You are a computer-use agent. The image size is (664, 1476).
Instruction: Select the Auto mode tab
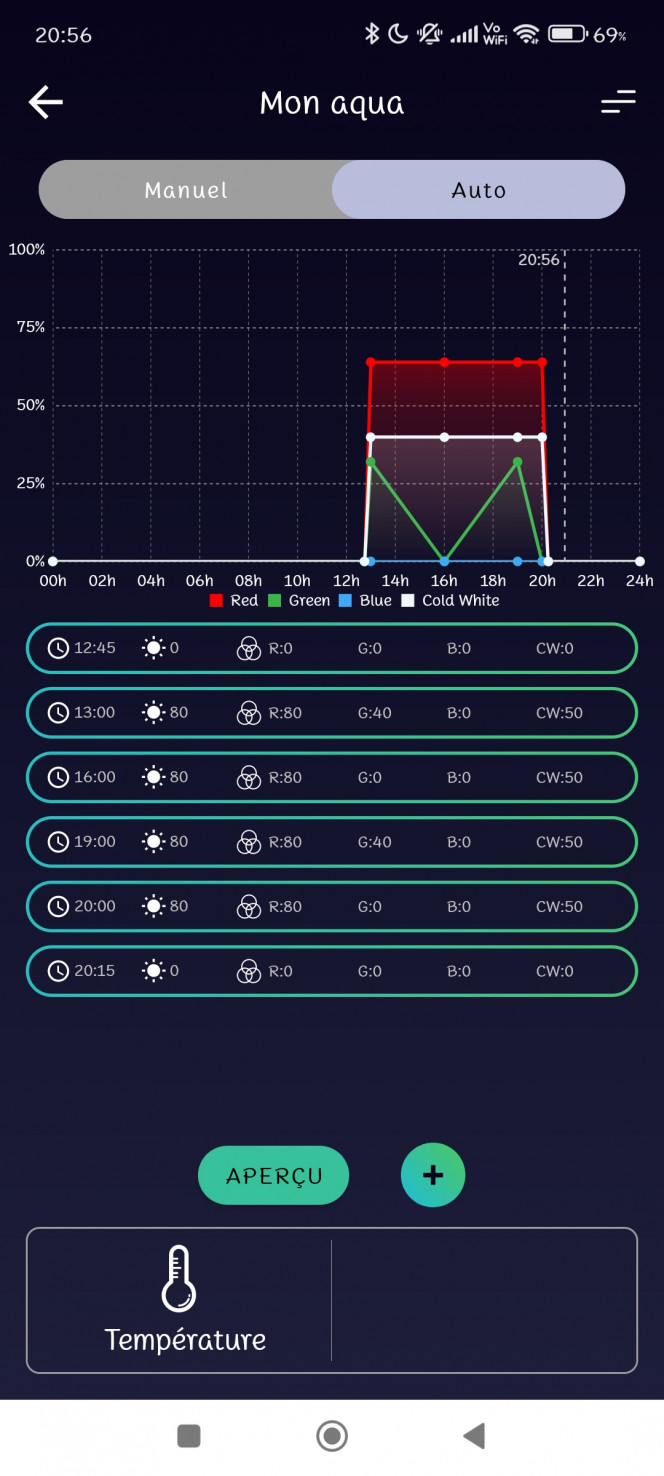point(478,190)
